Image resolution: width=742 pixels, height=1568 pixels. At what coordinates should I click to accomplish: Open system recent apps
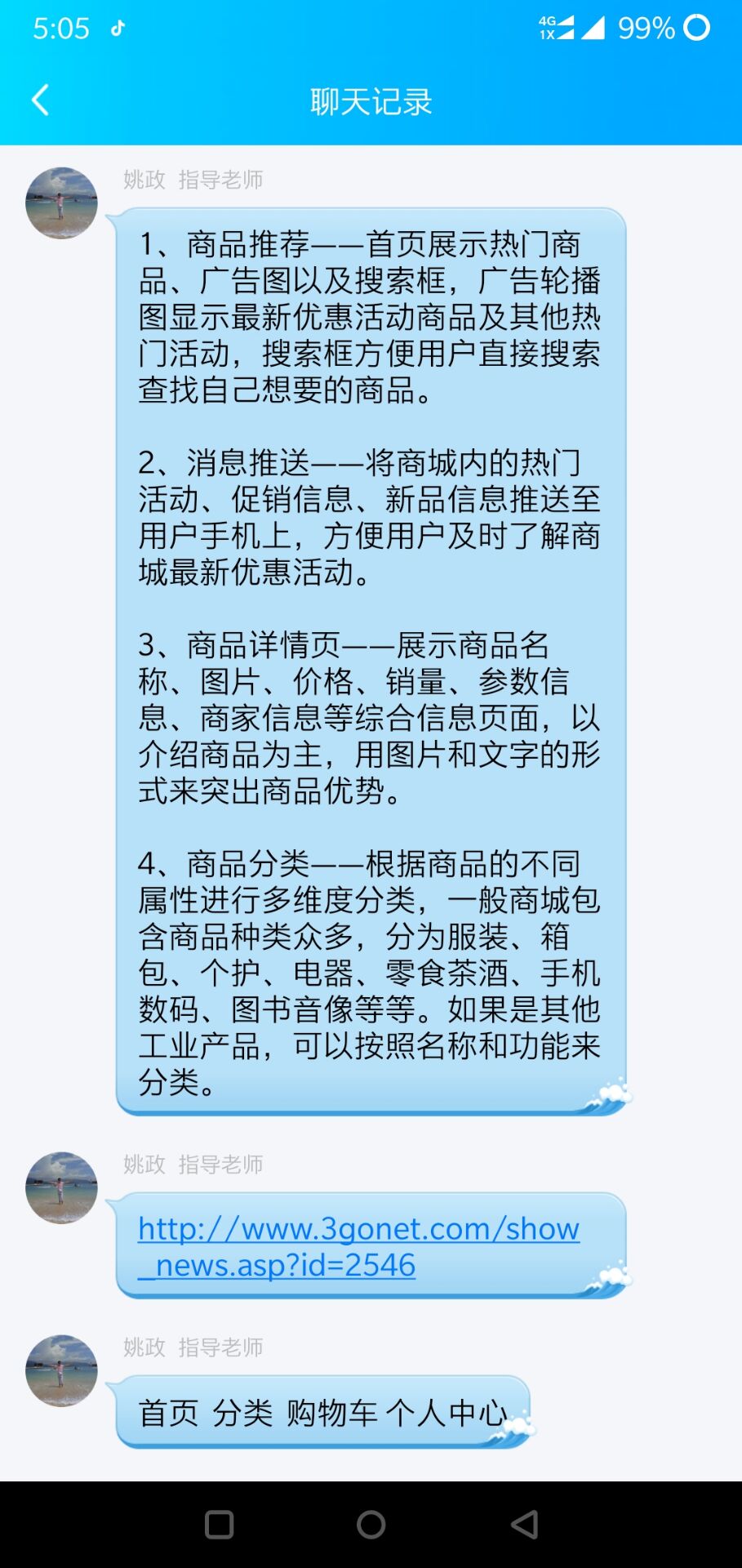pyautogui.click(x=219, y=1524)
